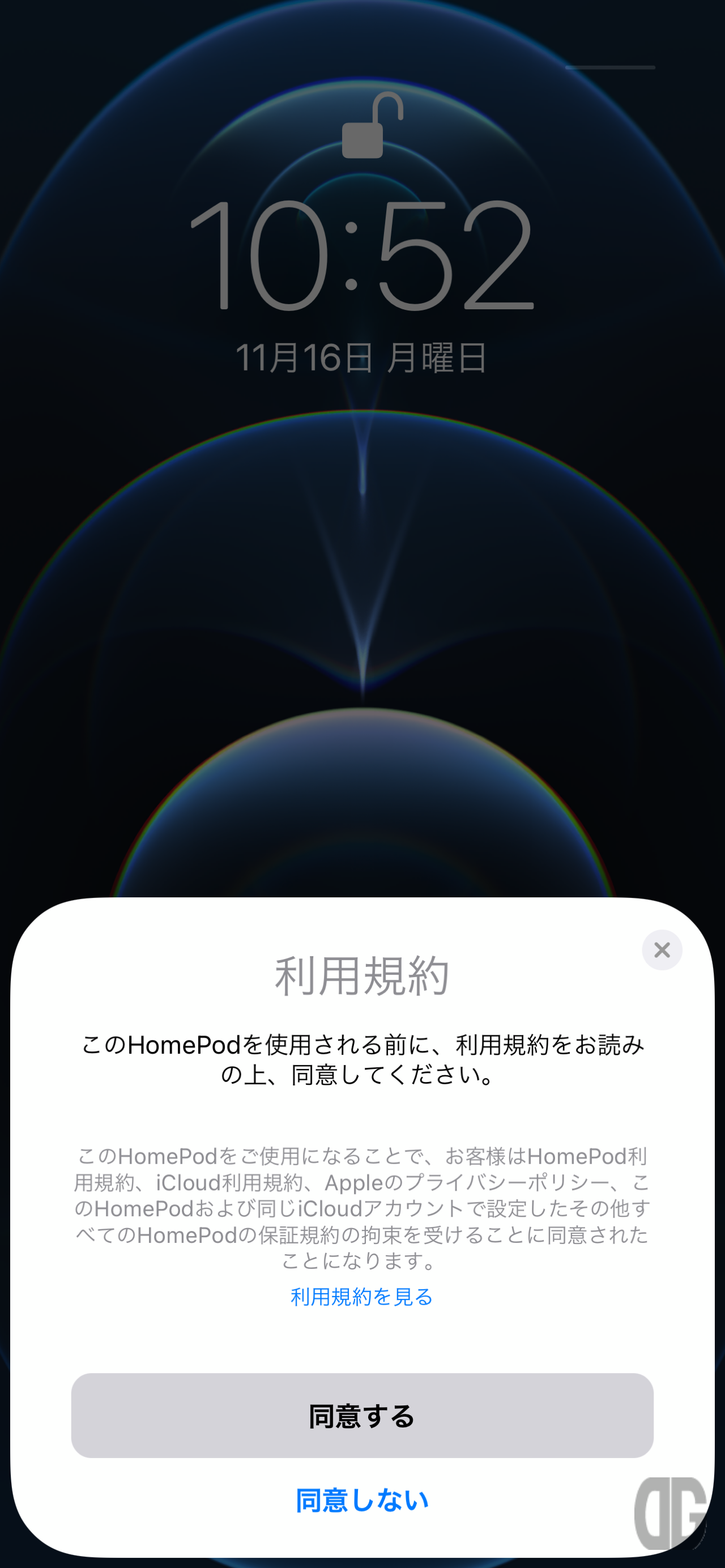Decline the terms with 同意しない

(362, 1500)
